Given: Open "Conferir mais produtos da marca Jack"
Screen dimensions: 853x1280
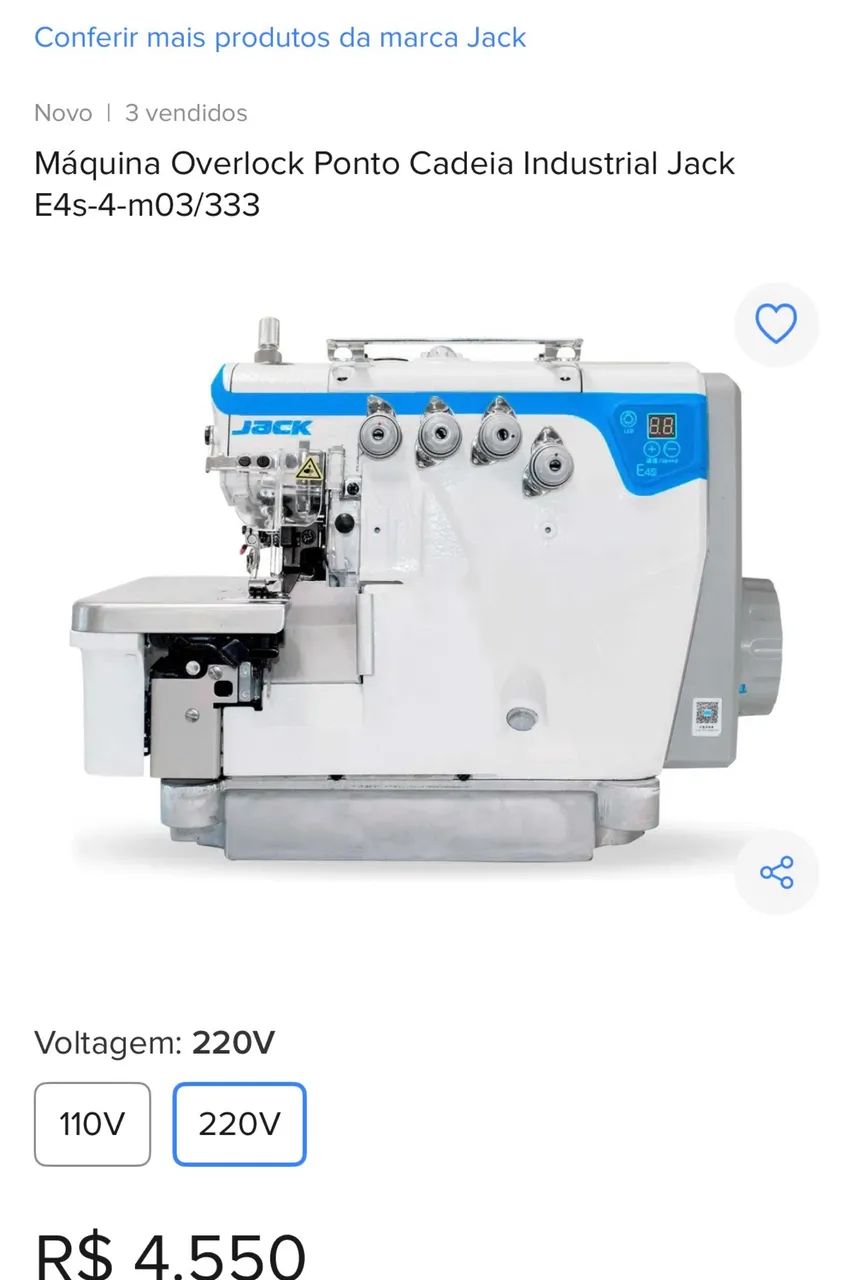Looking at the screenshot, I should (x=280, y=37).
